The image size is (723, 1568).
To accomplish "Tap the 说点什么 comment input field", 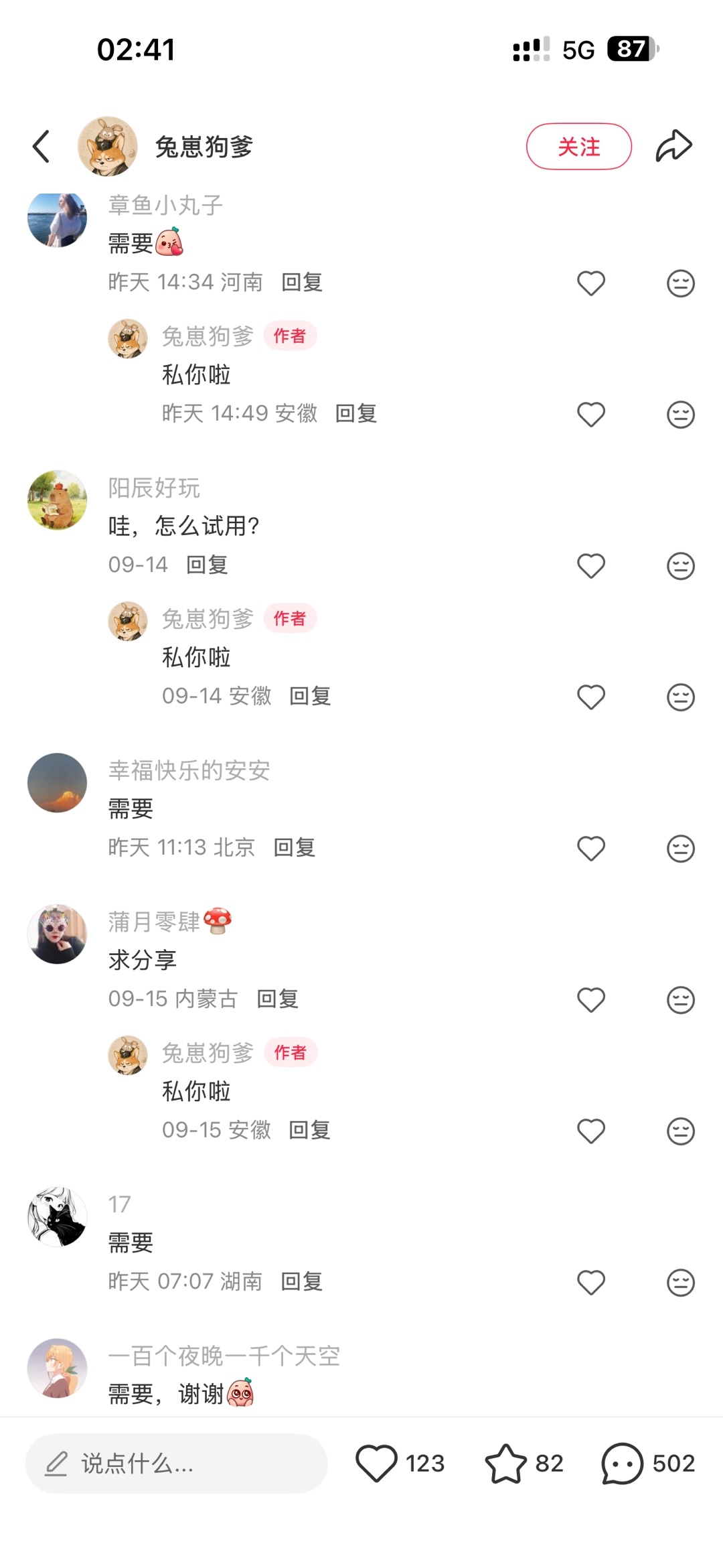I will pos(176,1464).
